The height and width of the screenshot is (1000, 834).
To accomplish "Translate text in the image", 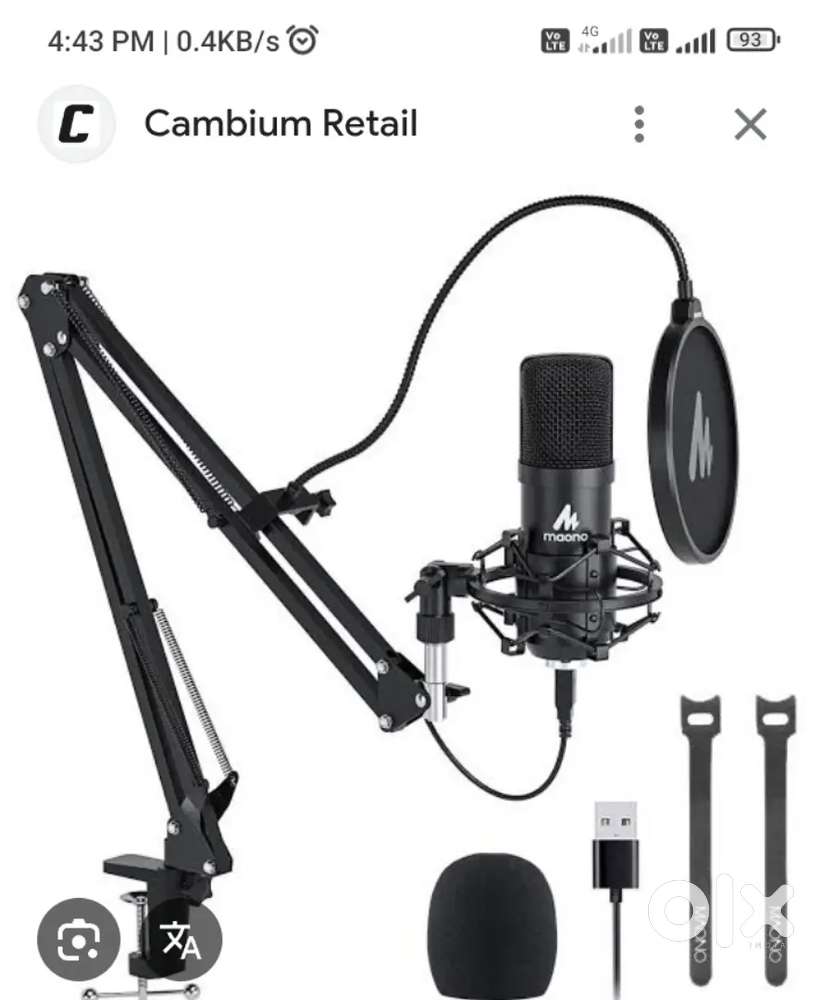I will (x=181, y=938).
